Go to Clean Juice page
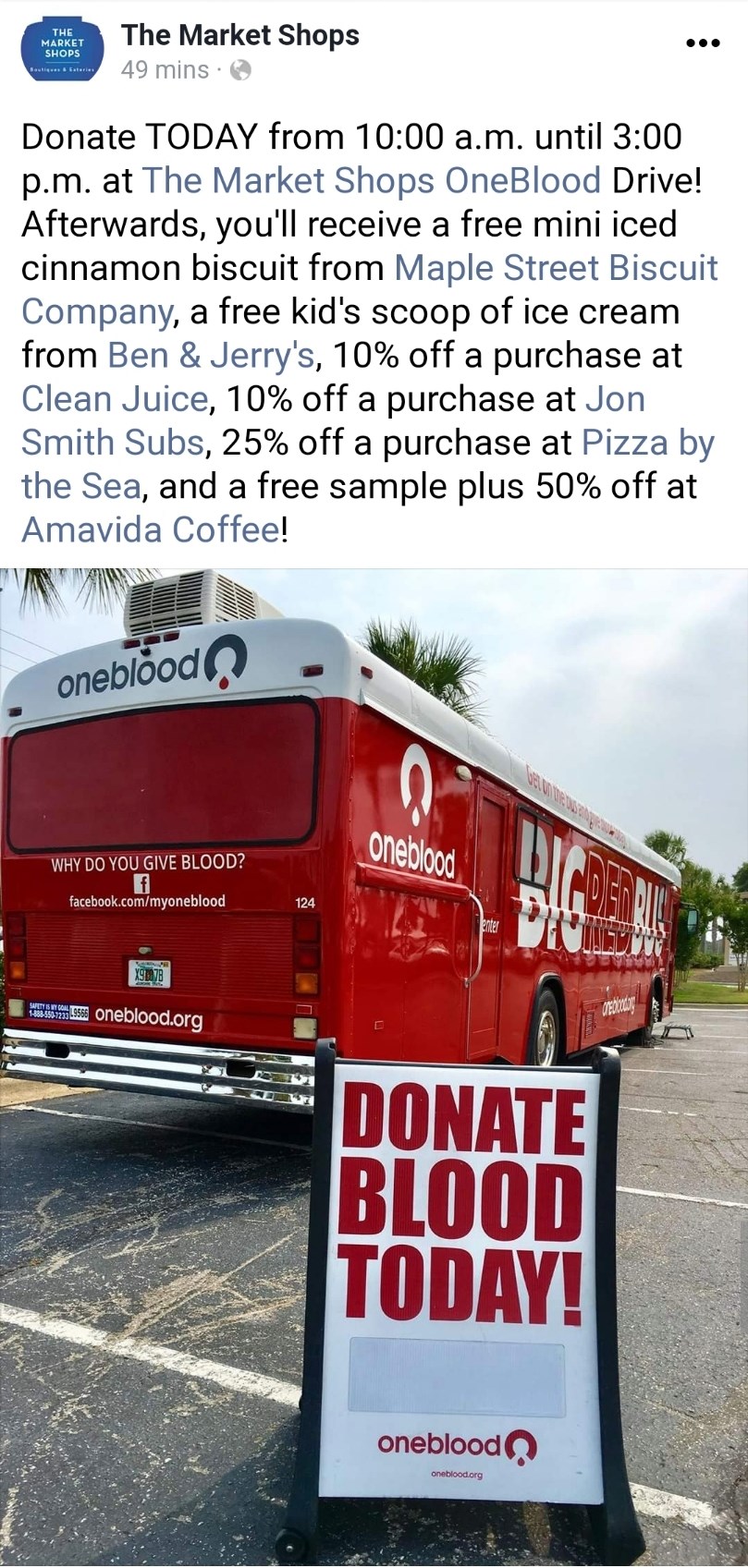Image resolution: width=748 pixels, height=1568 pixels. point(115,399)
